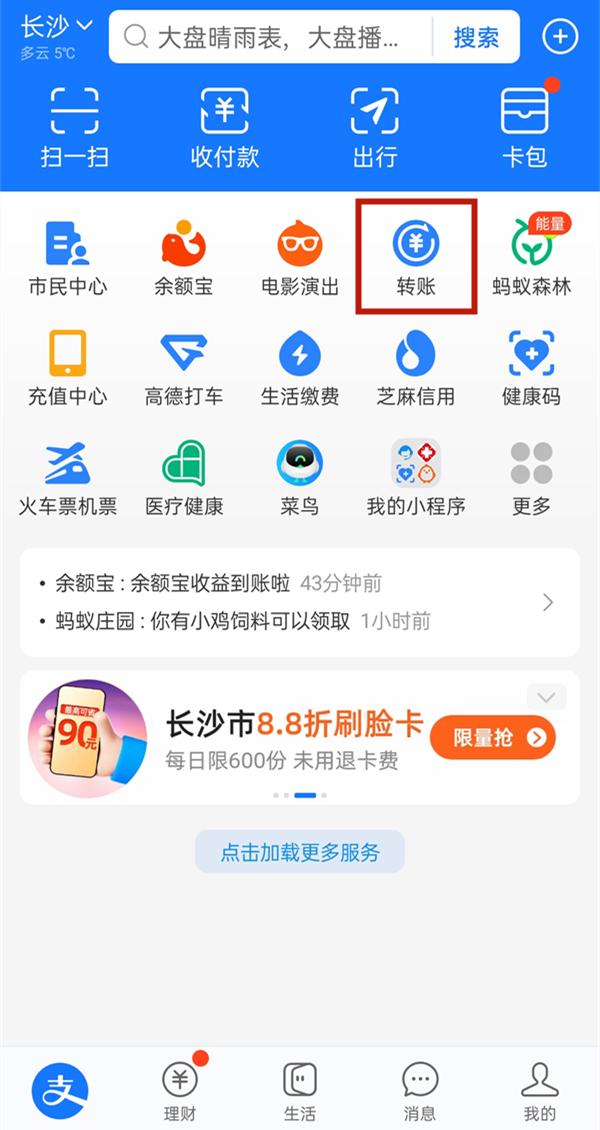600x1130 pixels.
Task: Launch 蚂蚁森林
Action: click(531, 257)
